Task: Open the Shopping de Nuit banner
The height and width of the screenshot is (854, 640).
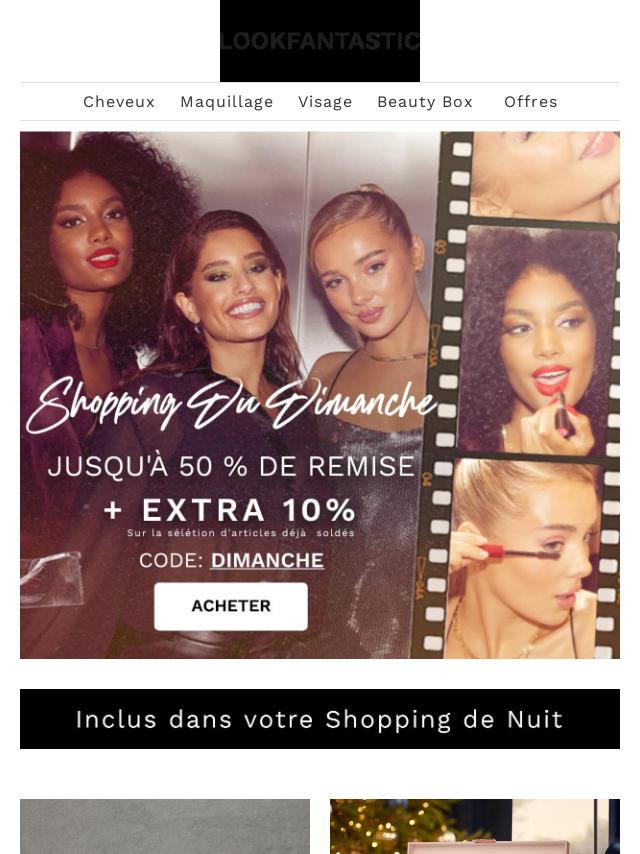Action: tap(320, 719)
